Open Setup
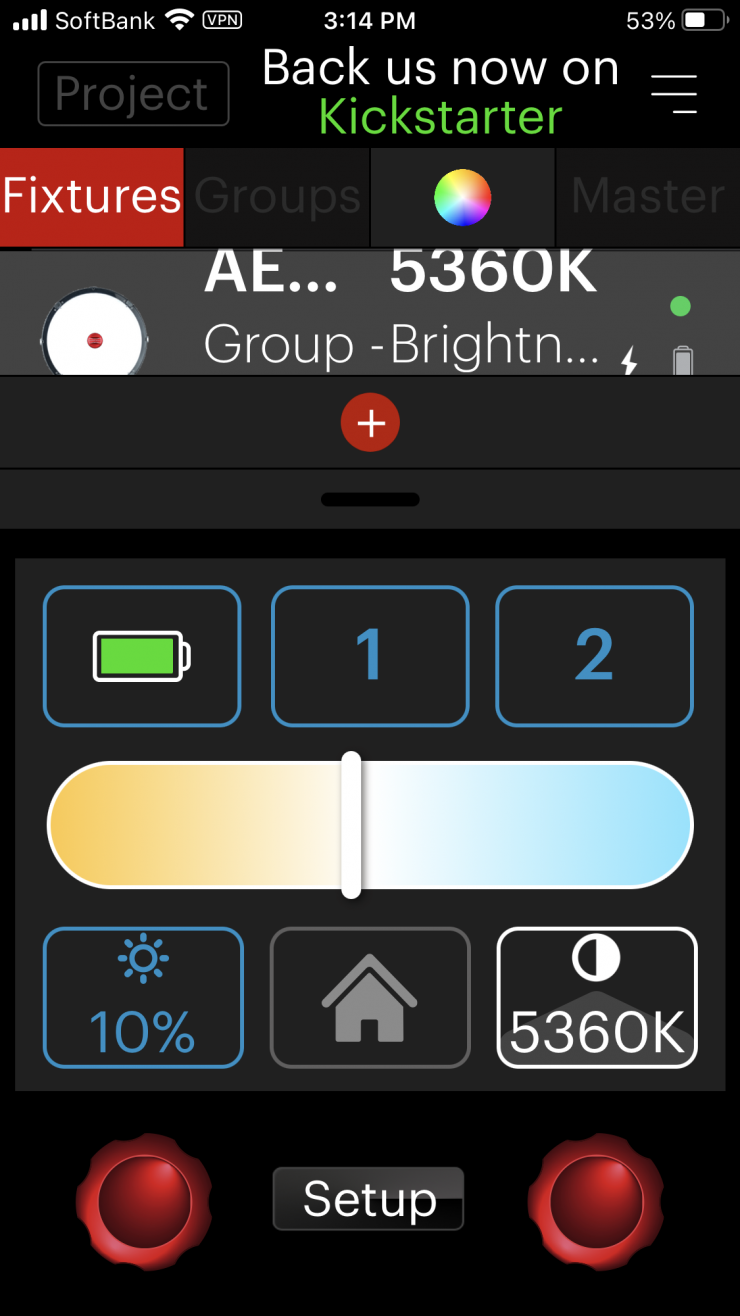 coord(369,1199)
